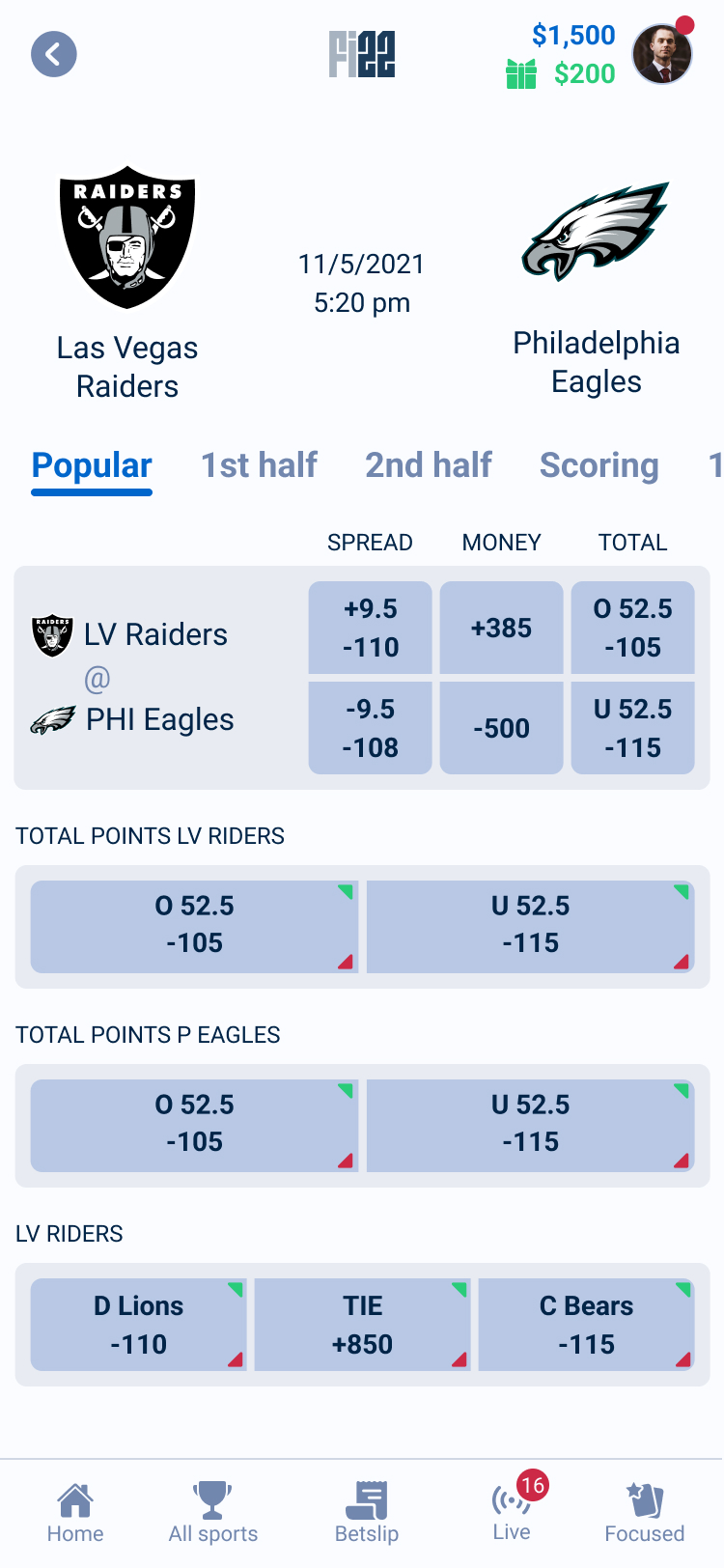Screen dimensions: 724x1568
Task: Open the profile avatar
Action: (x=662, y=54)
